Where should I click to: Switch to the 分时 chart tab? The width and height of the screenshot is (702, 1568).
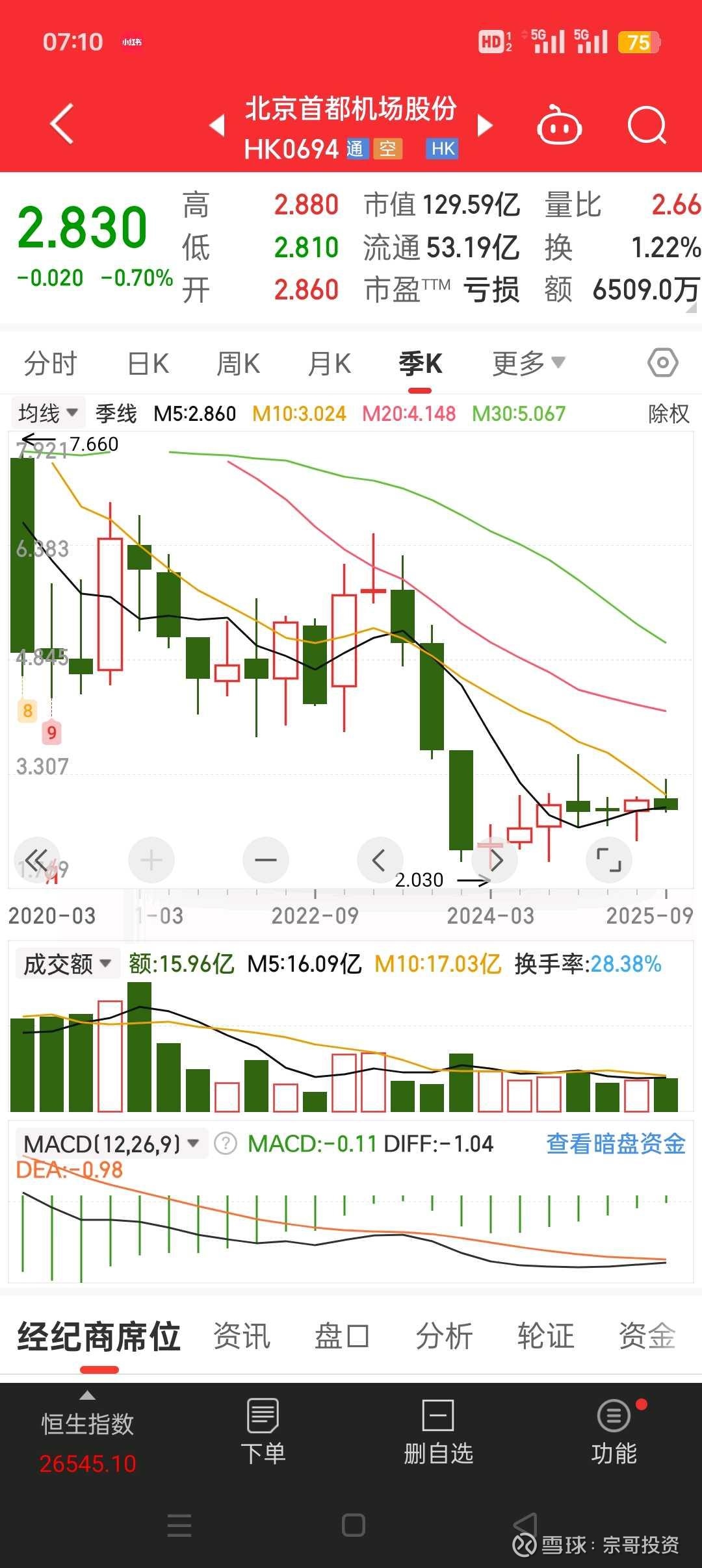click(x=51, y=363)
